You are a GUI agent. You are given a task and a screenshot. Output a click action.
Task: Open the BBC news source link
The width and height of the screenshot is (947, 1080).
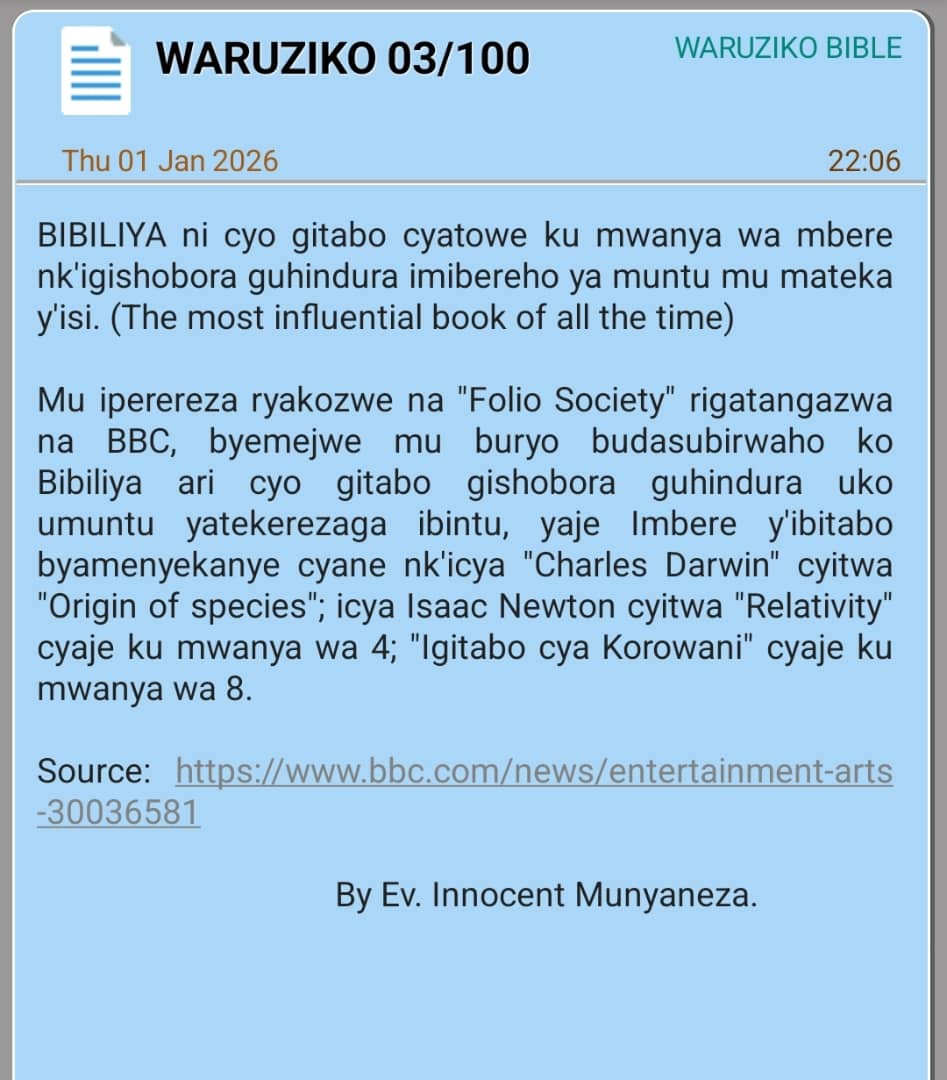[533, 772]
